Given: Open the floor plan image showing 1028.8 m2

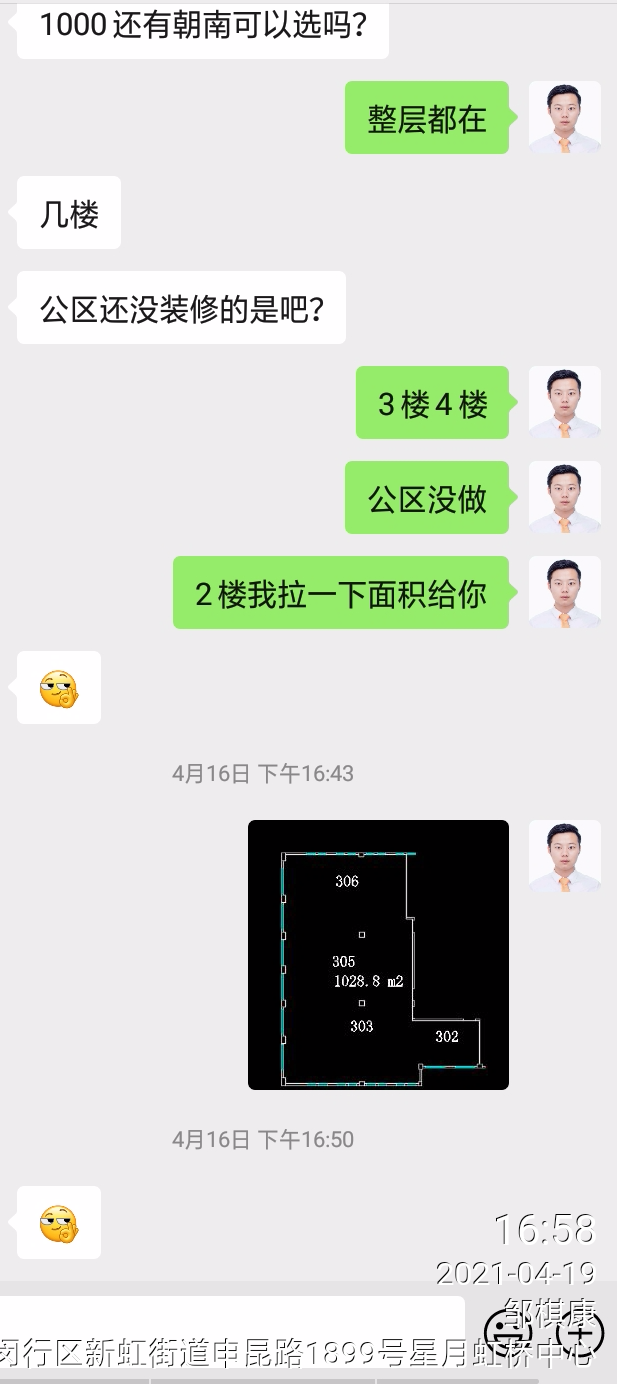Looking at the screenshot, I should click(x=378, y=954).
